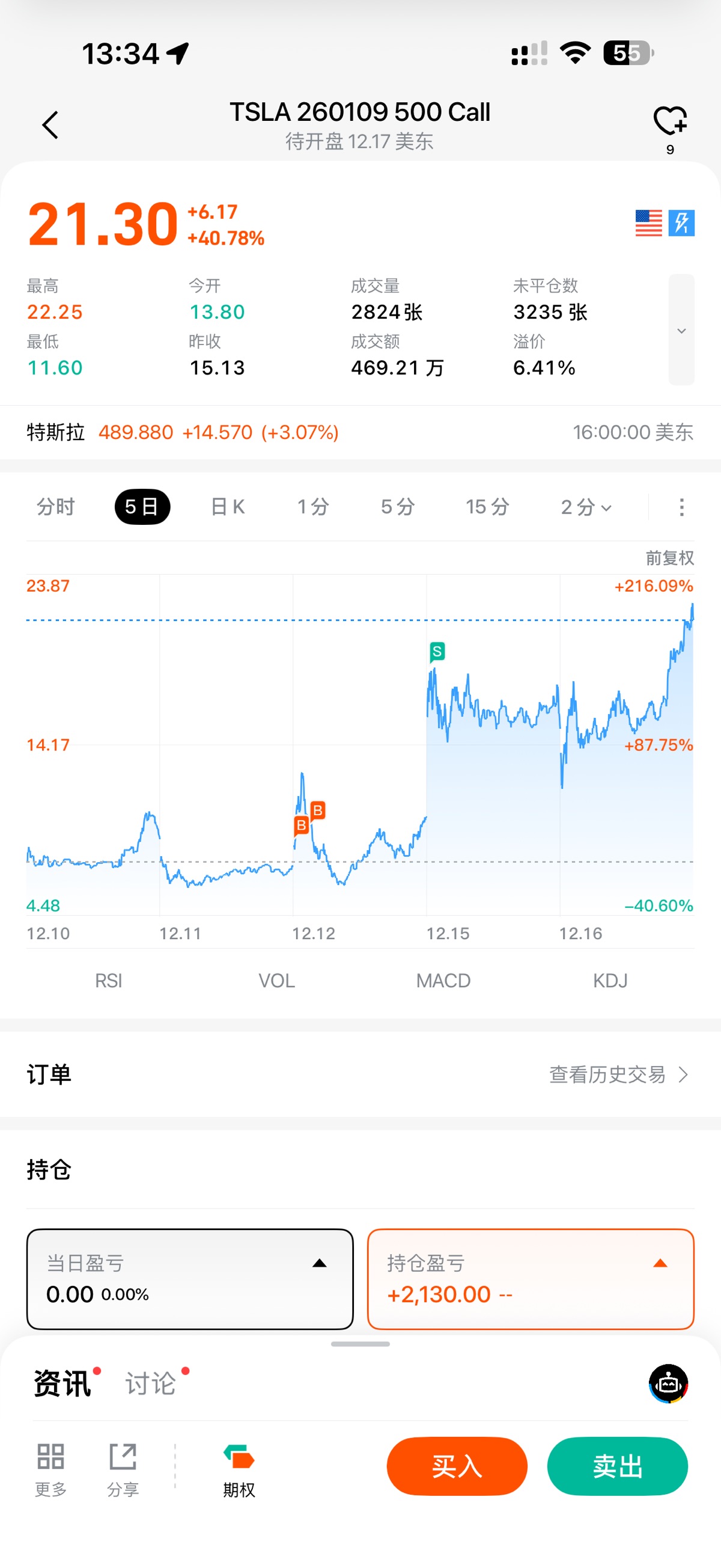Select the 5日 chart tab
721x1568 pixels.
tap(142, 506)
